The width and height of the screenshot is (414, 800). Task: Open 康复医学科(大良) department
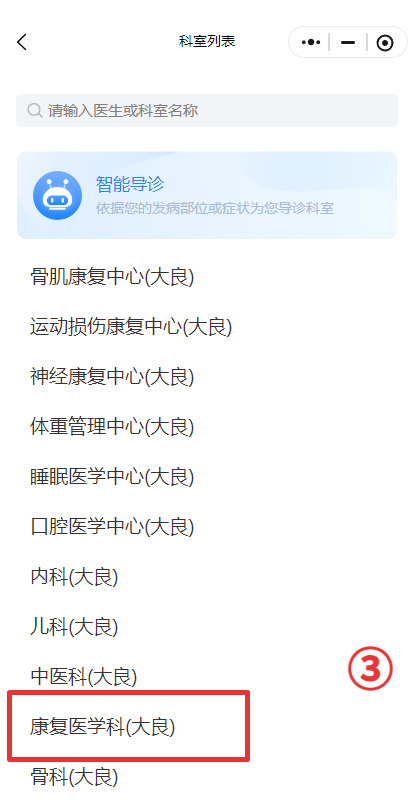coord(103,727)
